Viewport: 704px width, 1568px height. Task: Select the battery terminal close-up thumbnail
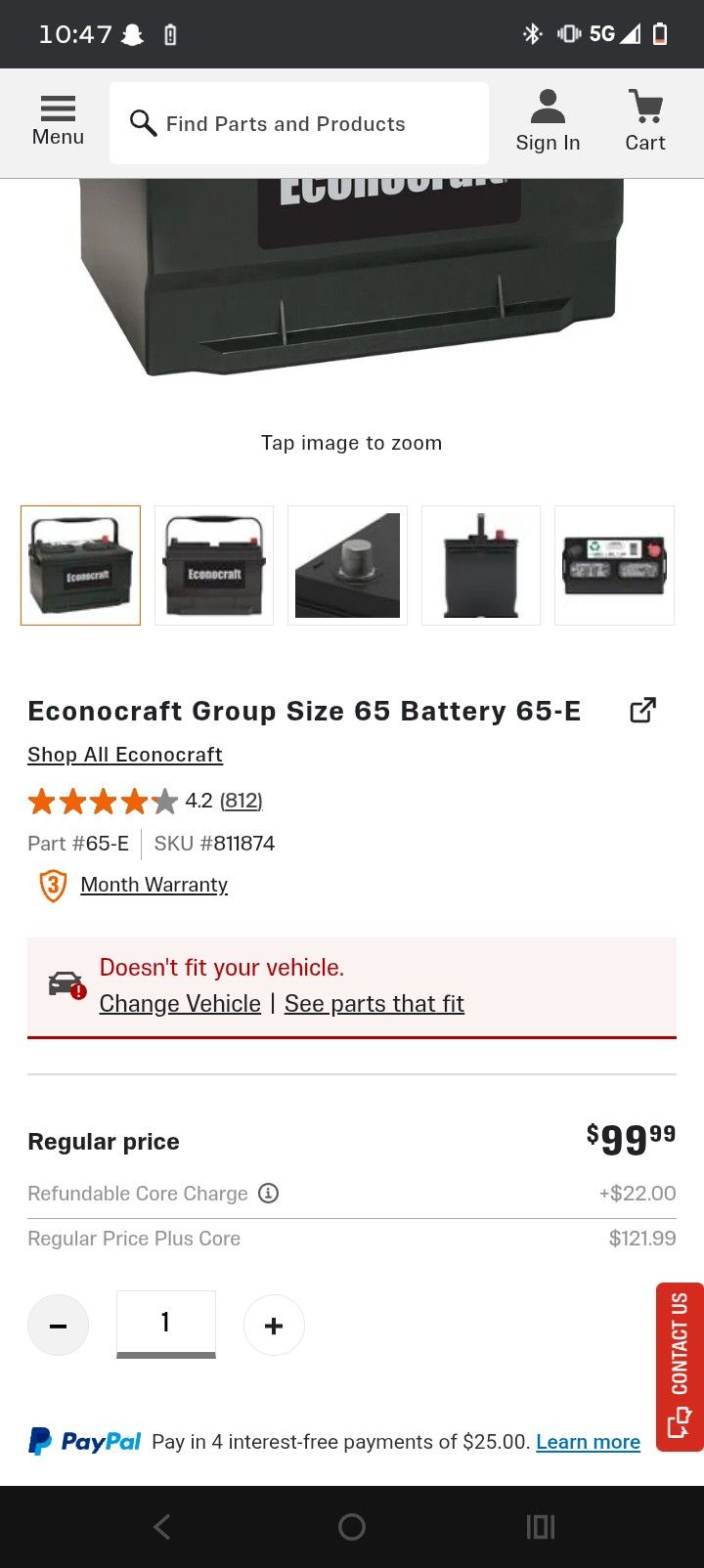coord(347,565)
